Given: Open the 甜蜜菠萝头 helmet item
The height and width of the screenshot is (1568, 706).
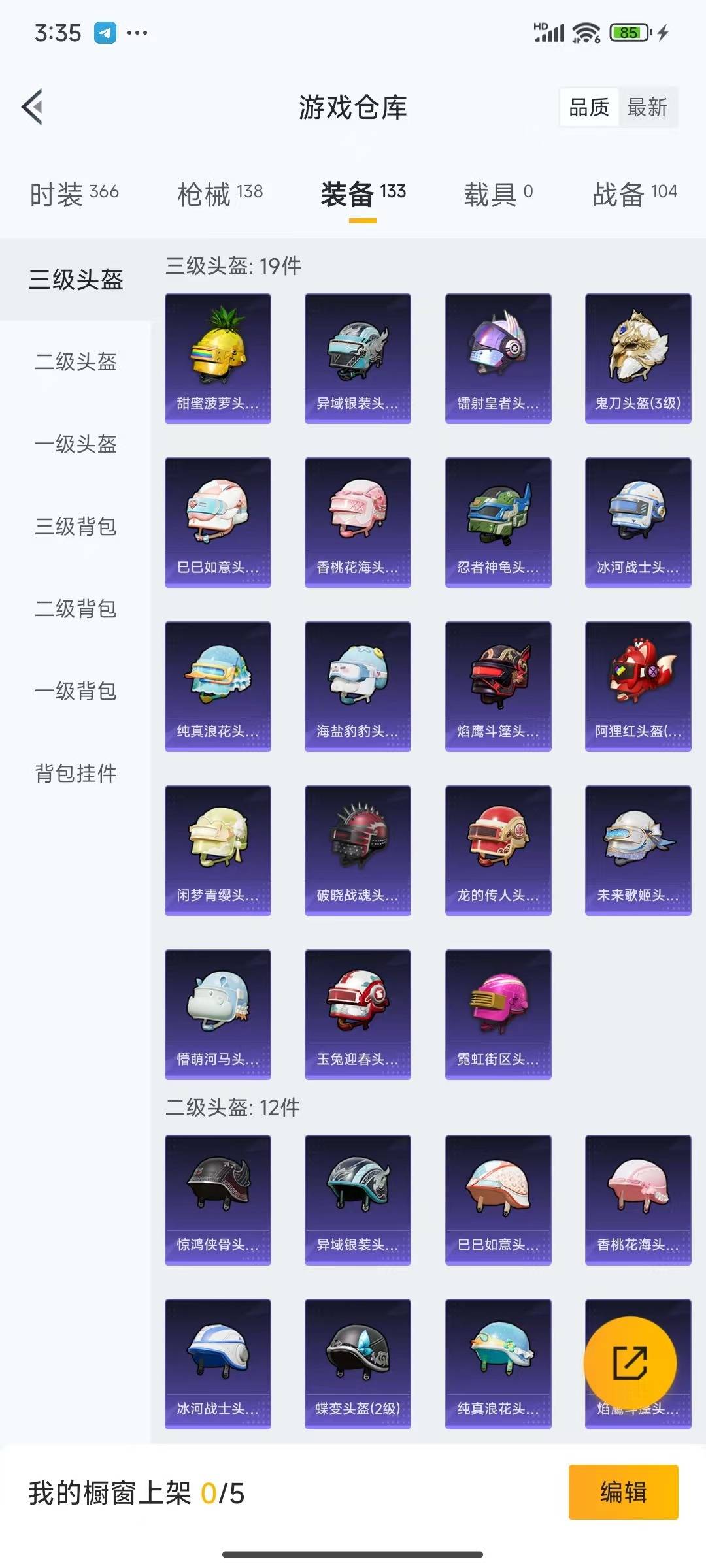Looking at the screenshot, I should 218,358.
